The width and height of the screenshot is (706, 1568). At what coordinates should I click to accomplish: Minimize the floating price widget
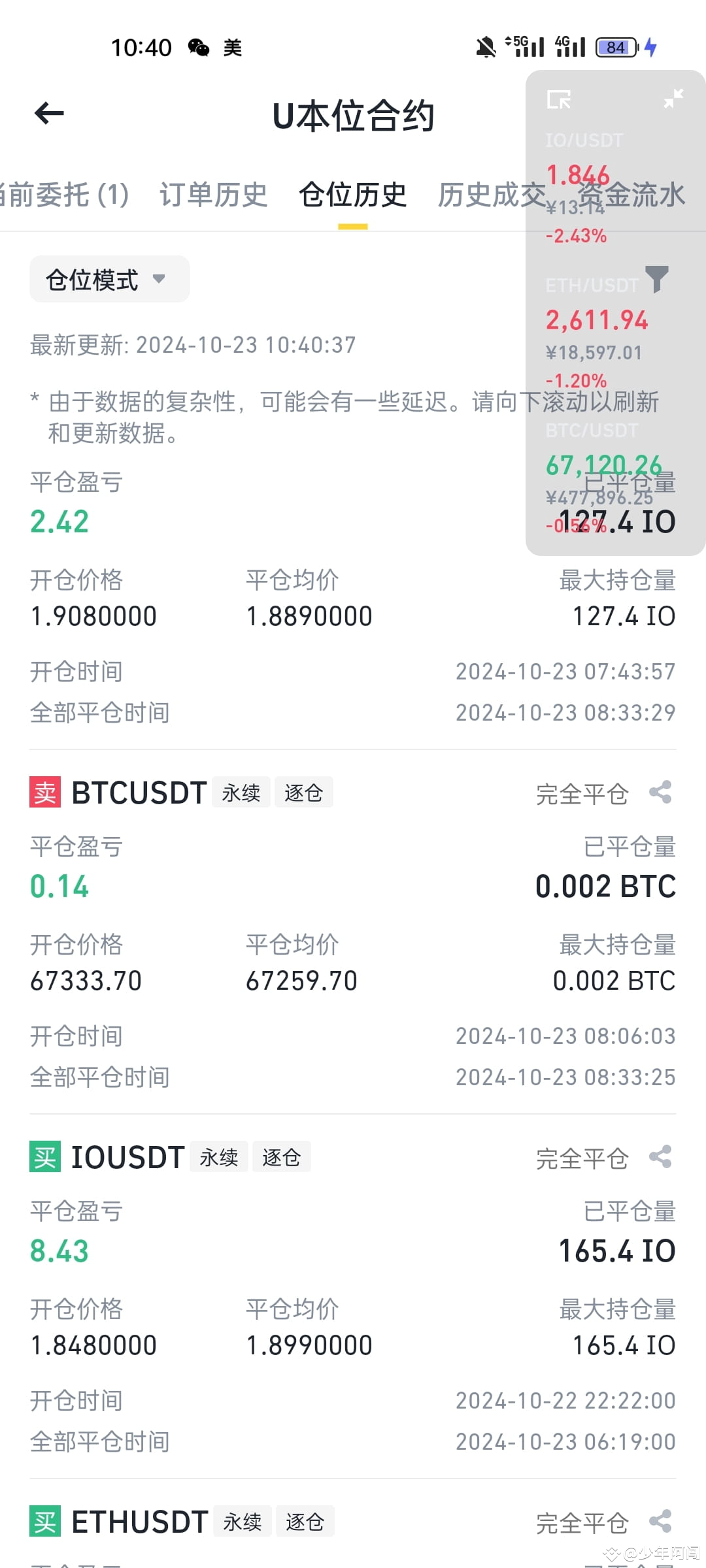click(673, 99)
